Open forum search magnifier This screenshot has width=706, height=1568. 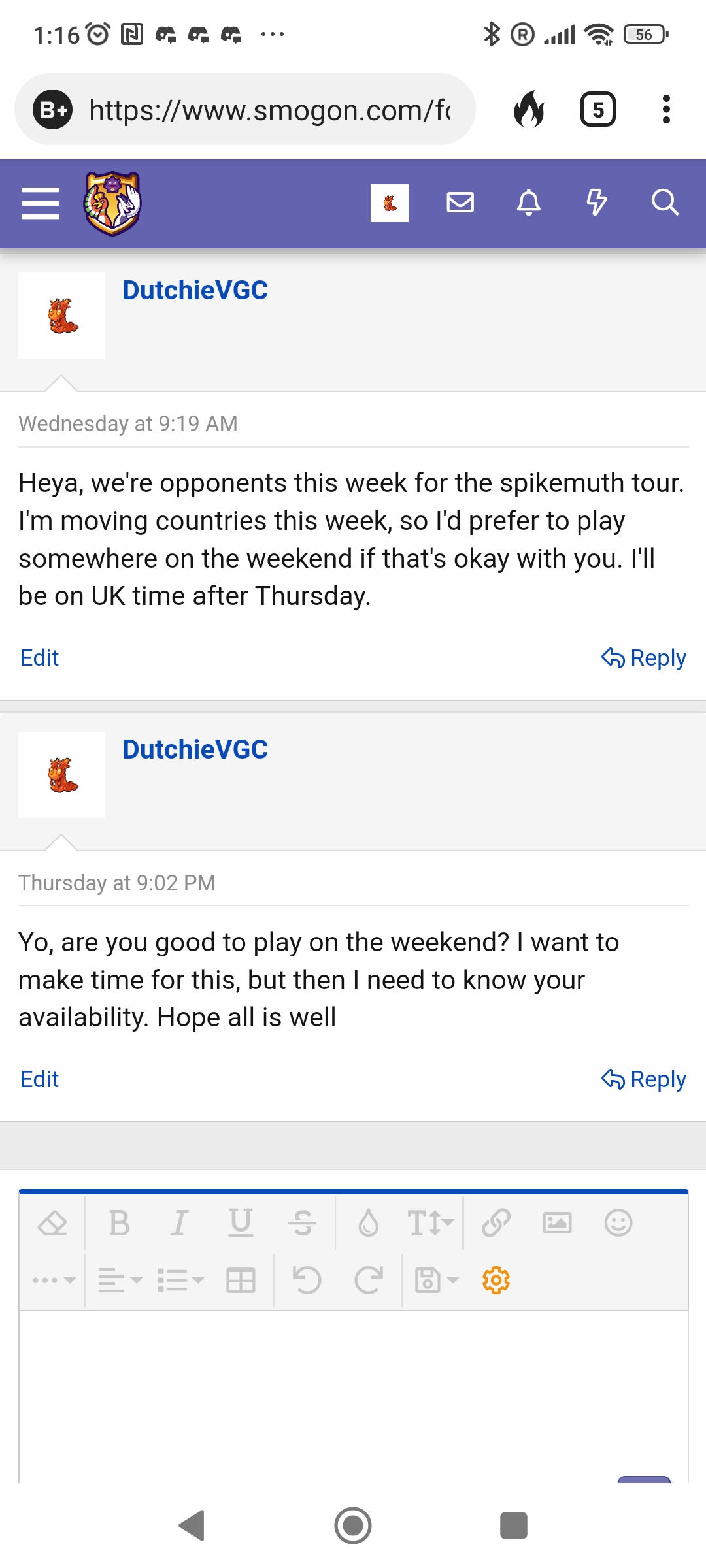tap(665, 203)
